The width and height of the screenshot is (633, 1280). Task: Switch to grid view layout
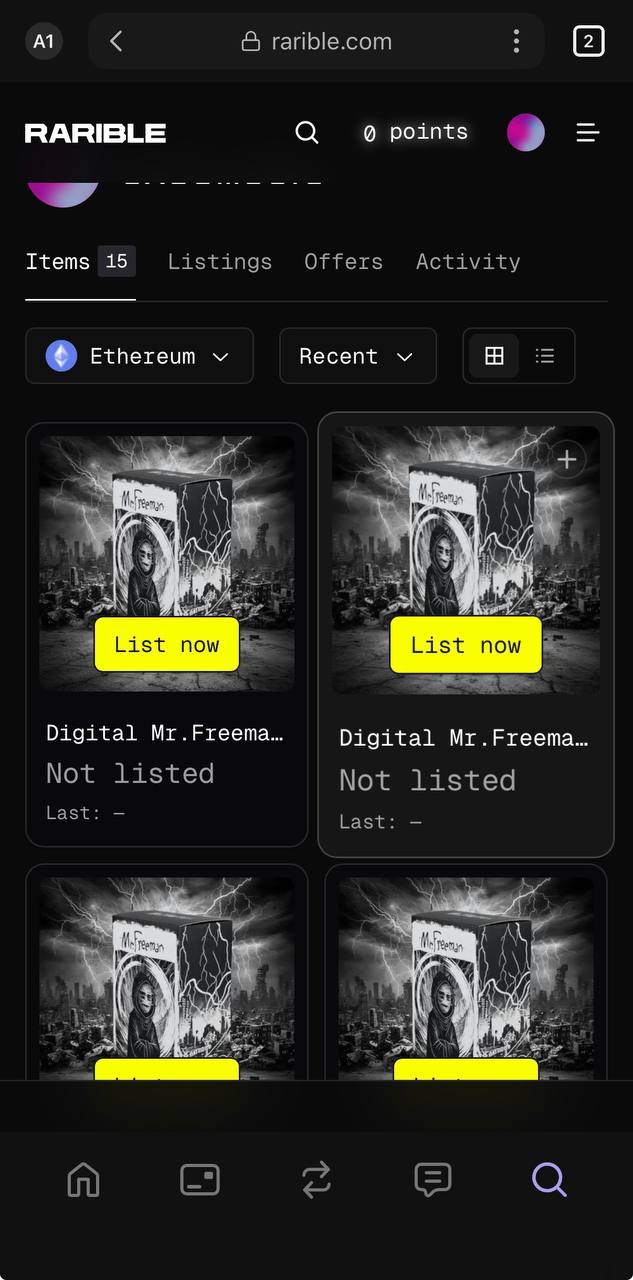[x=494, y=356]
